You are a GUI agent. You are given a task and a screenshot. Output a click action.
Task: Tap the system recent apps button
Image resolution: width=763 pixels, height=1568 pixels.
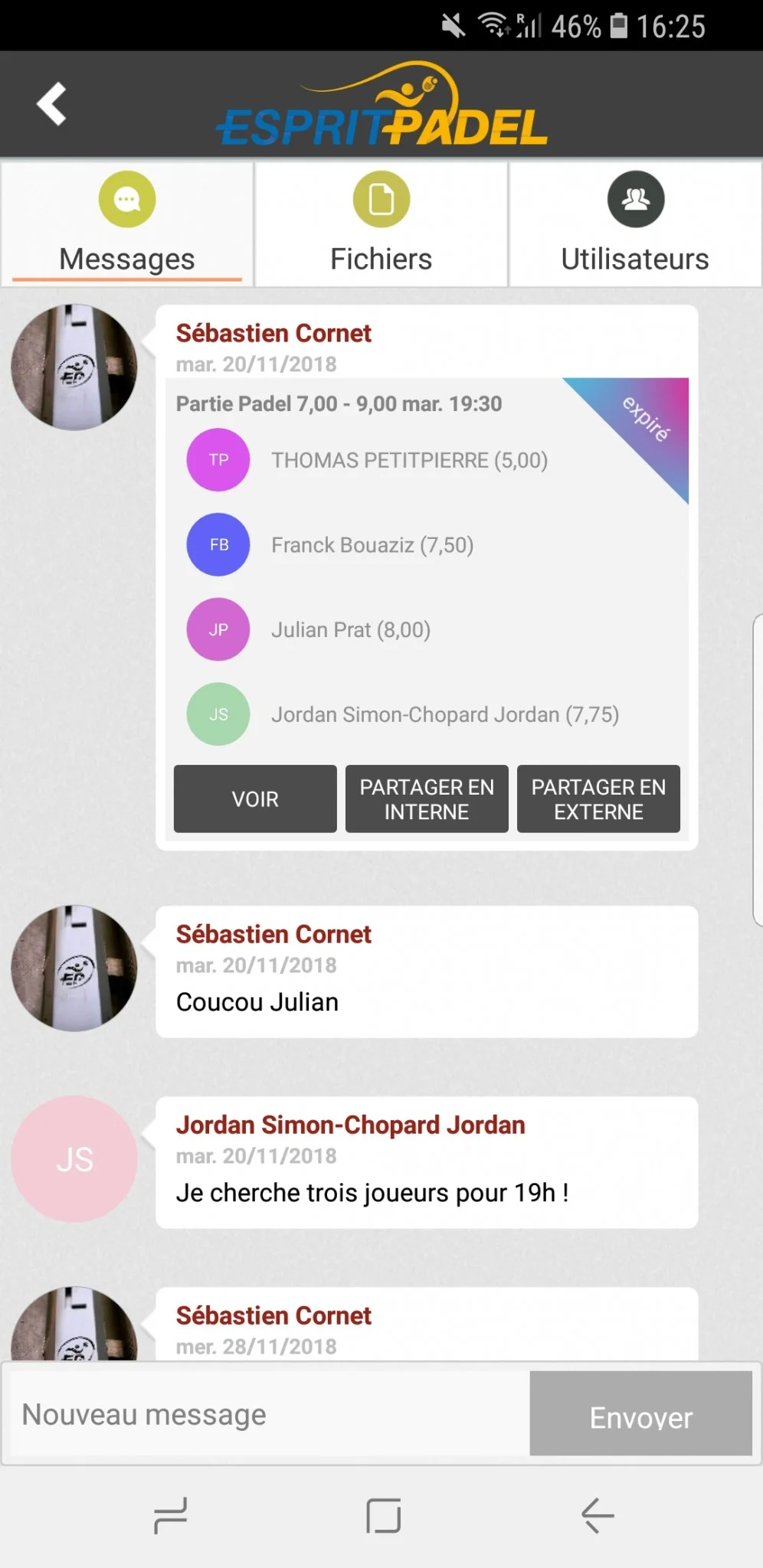pos(170,1515)
